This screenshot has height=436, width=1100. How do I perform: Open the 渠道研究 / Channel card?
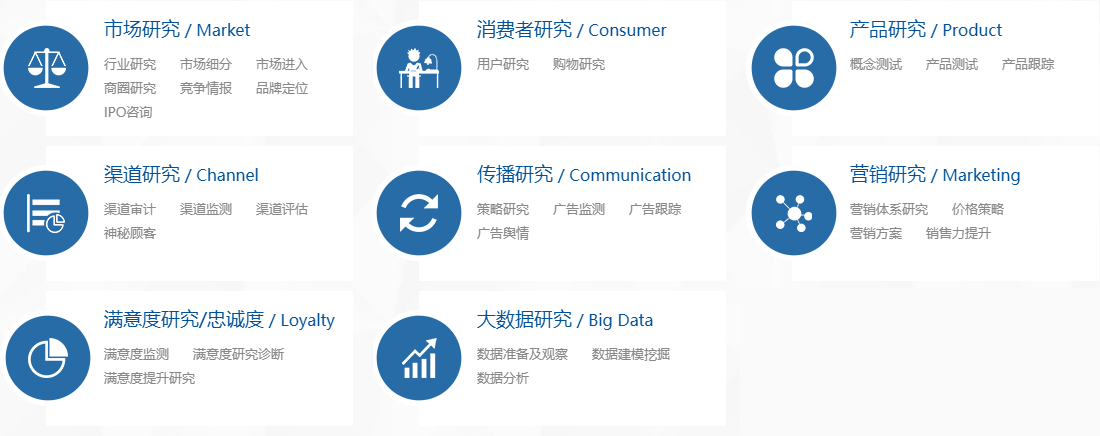[x=181, y=175]
